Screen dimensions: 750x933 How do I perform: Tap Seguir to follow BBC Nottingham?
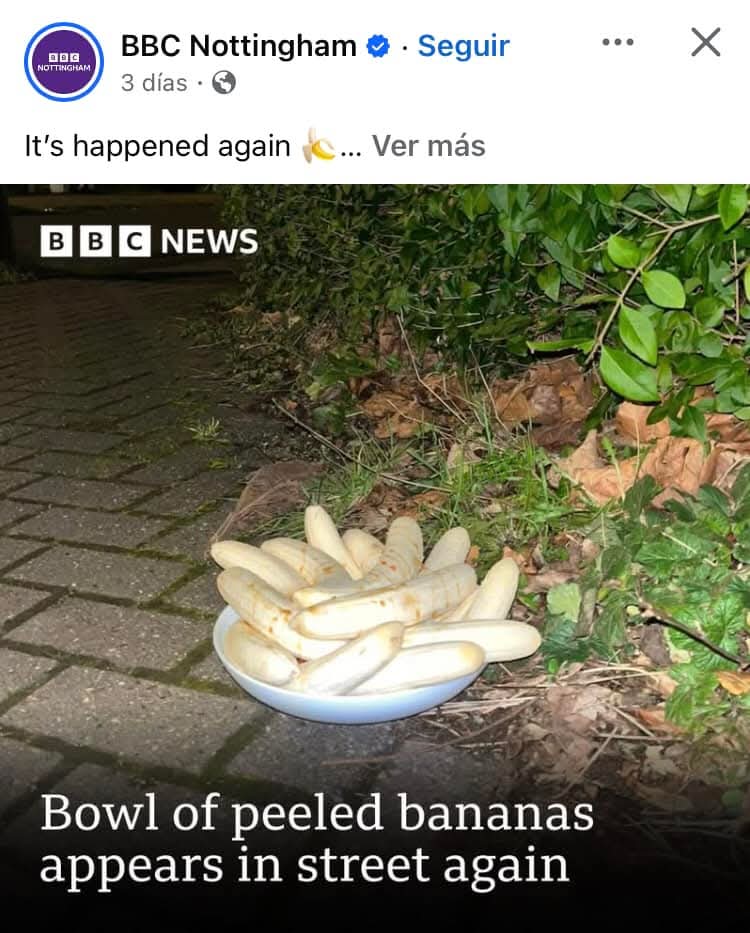(463, 46)
